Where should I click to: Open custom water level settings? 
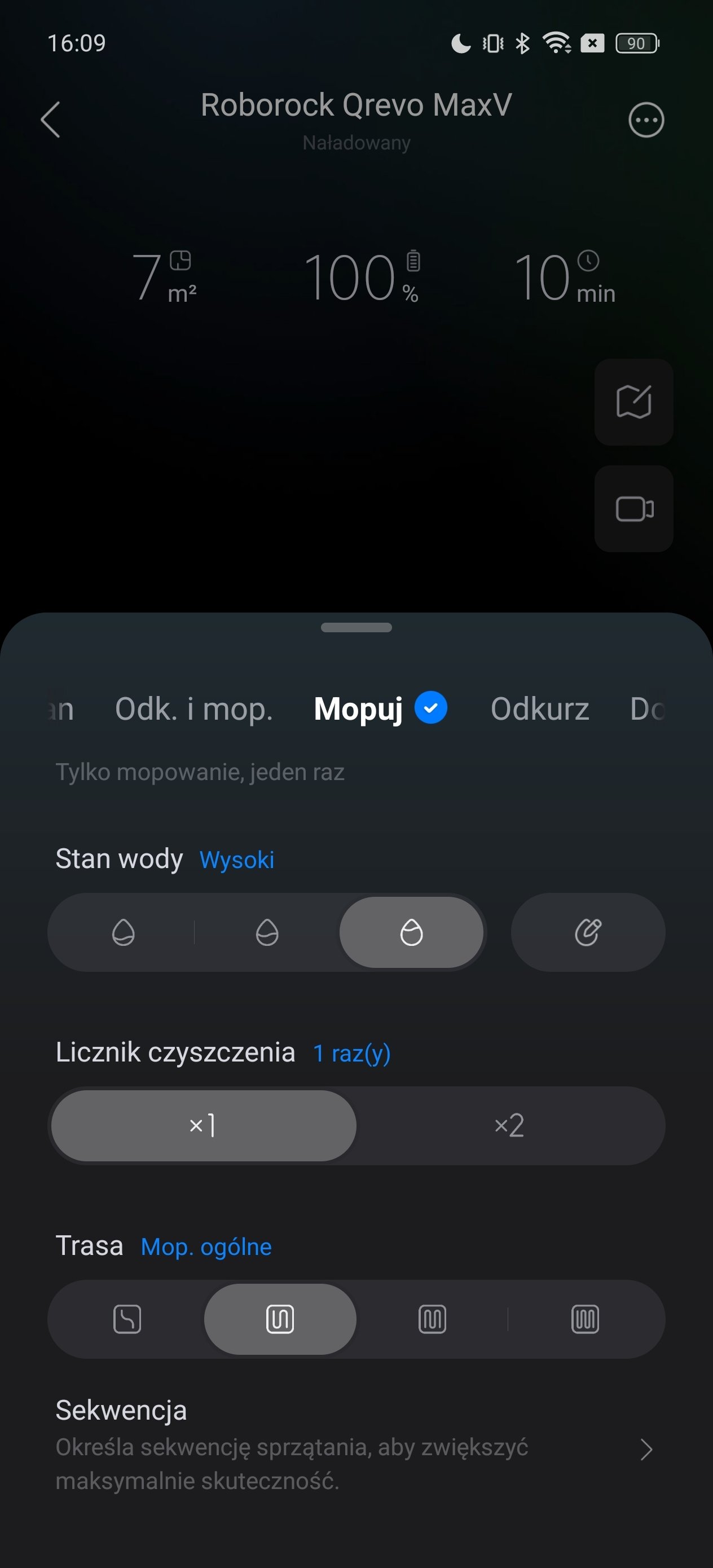(x=588, y=932)
